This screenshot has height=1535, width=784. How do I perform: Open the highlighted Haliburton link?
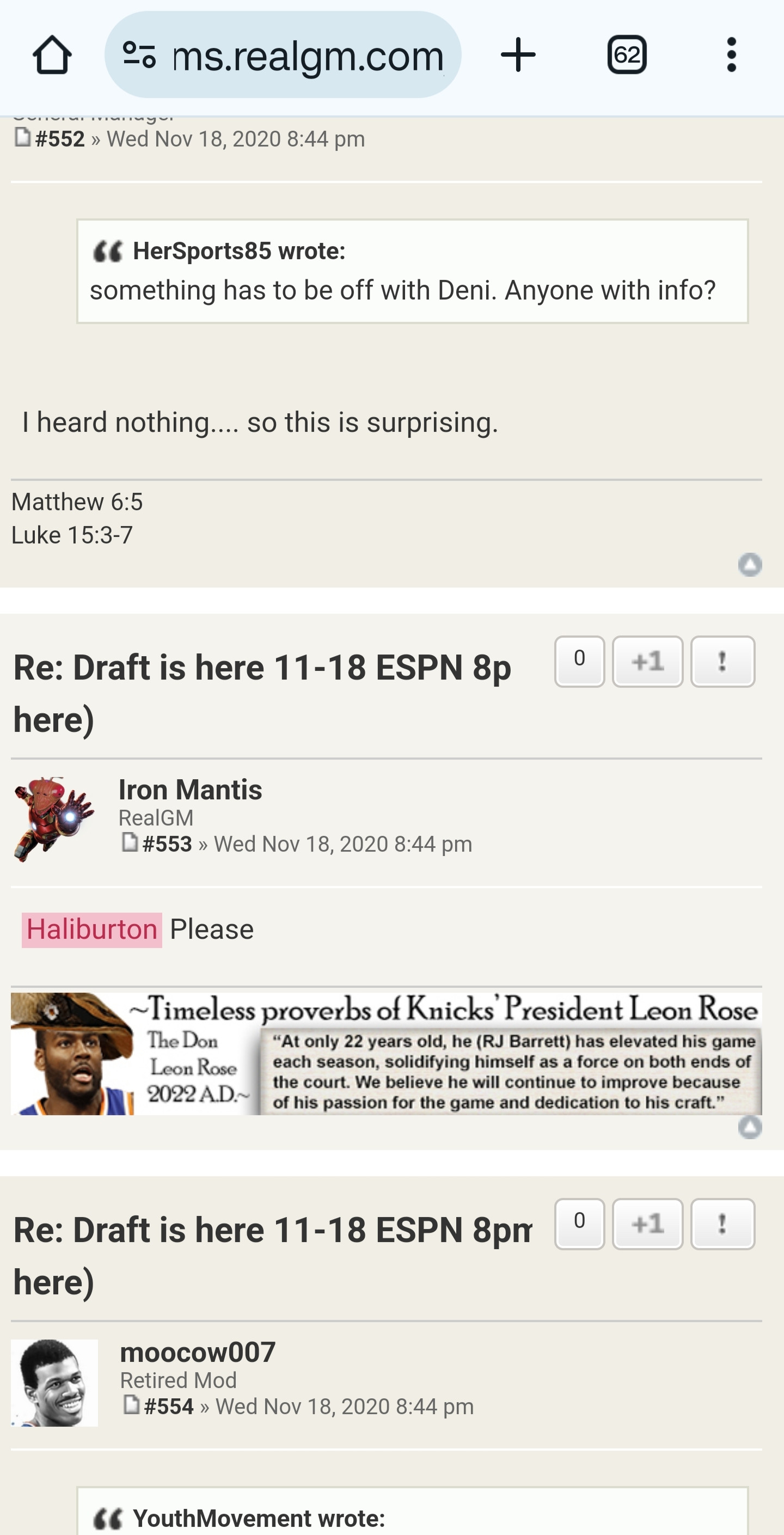(92, 929)
